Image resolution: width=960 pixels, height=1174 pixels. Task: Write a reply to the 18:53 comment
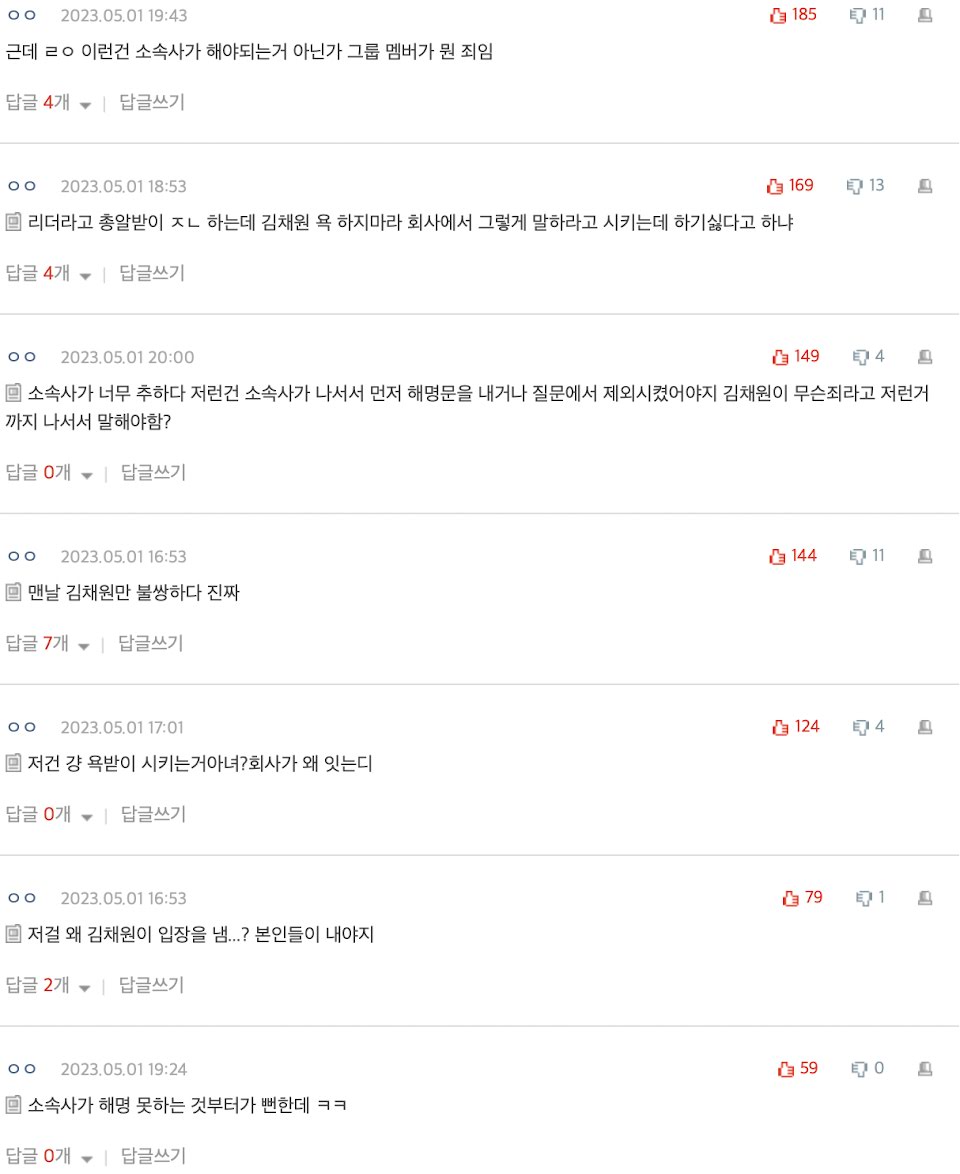[152, 273]
